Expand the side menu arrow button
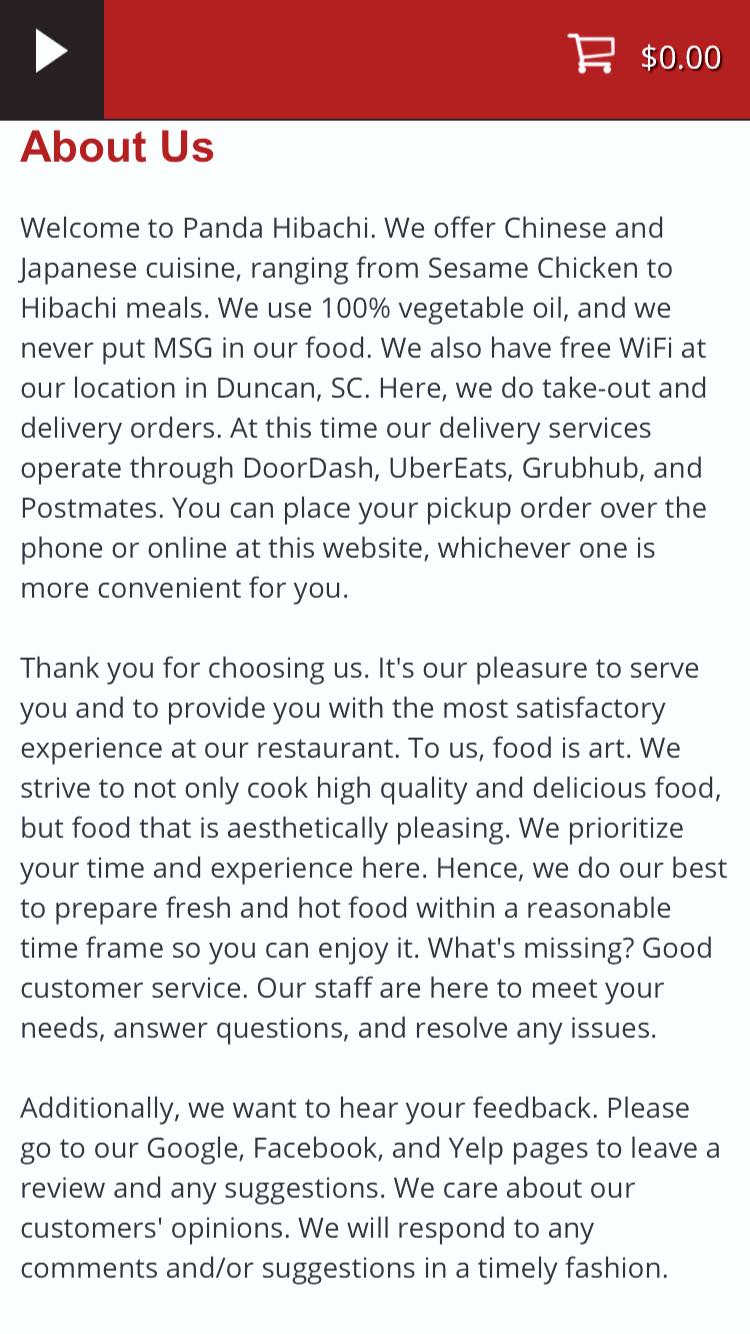 51,52
